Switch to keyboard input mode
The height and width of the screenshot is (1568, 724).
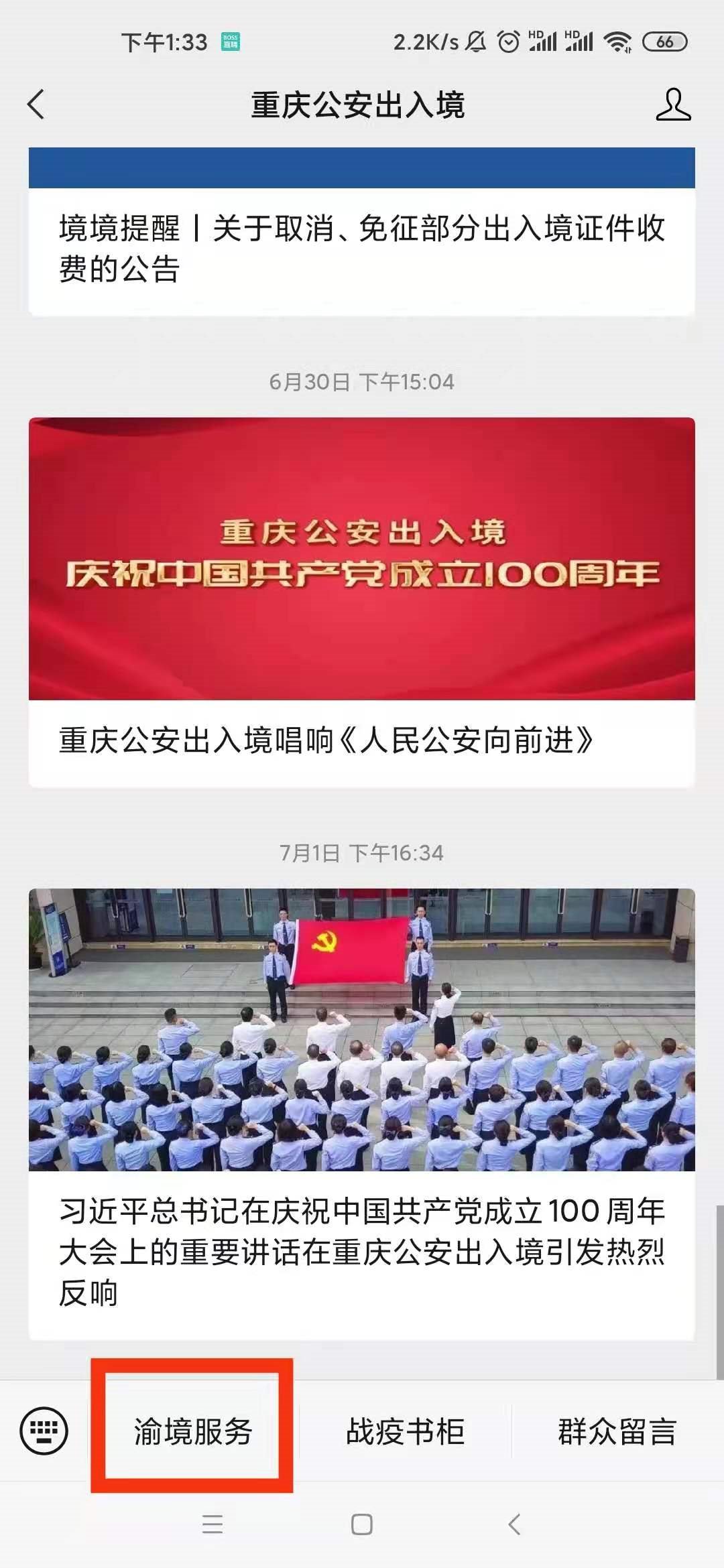44,1431
